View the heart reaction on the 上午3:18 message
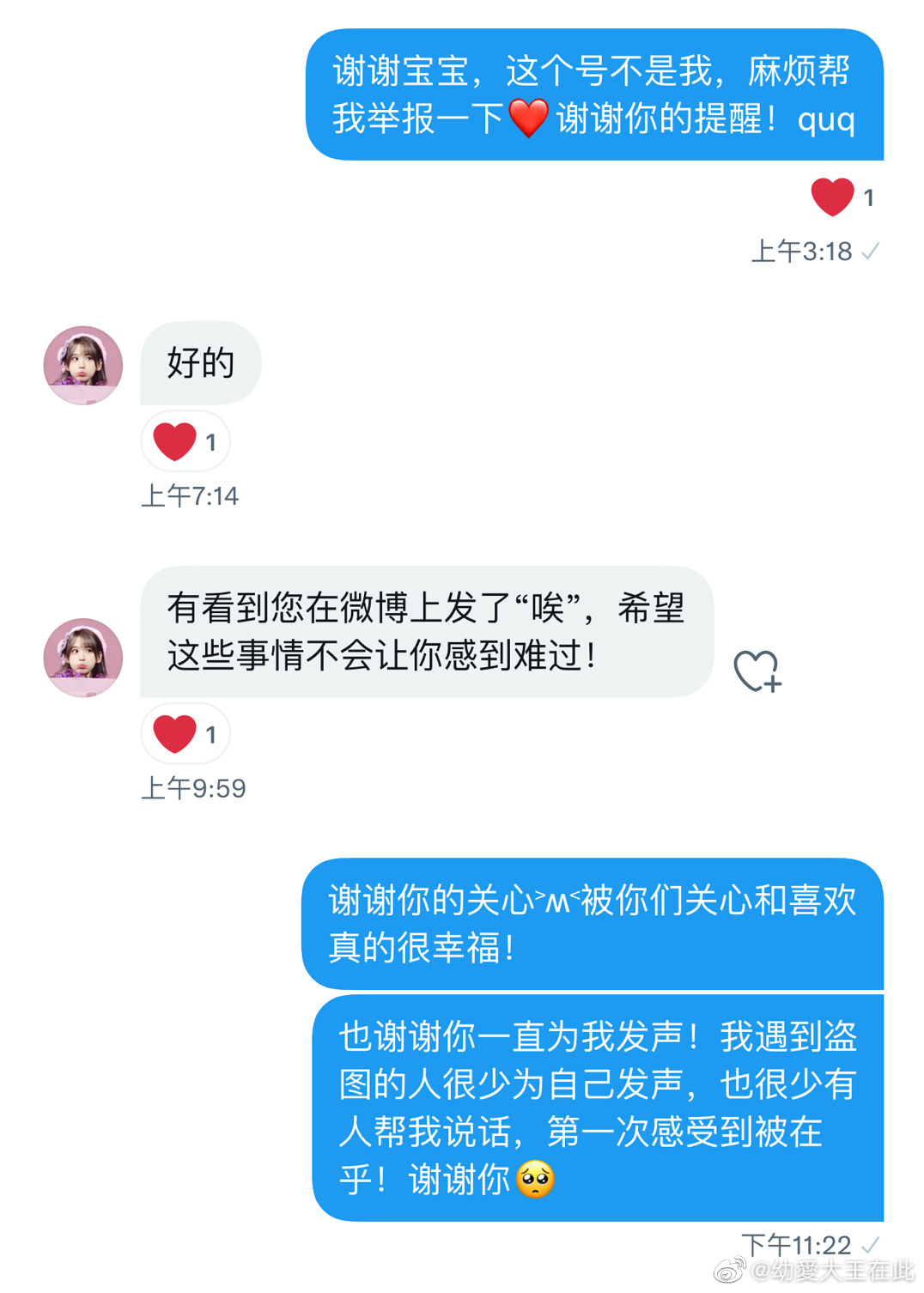 [842, 197]
